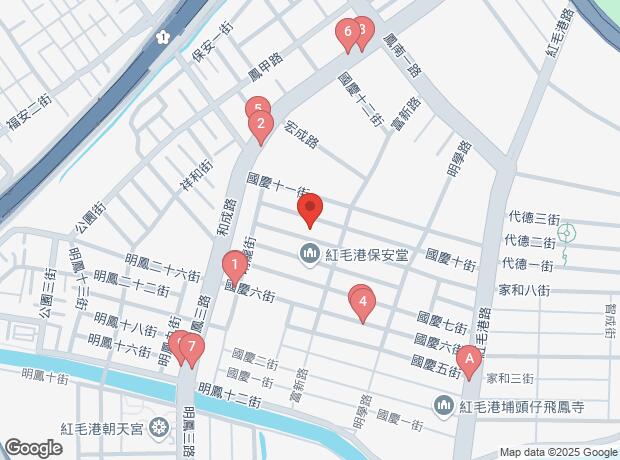Tap the unlabeled red center pin
This screenshot has width=620, height=460.
[x=310, y=210]
